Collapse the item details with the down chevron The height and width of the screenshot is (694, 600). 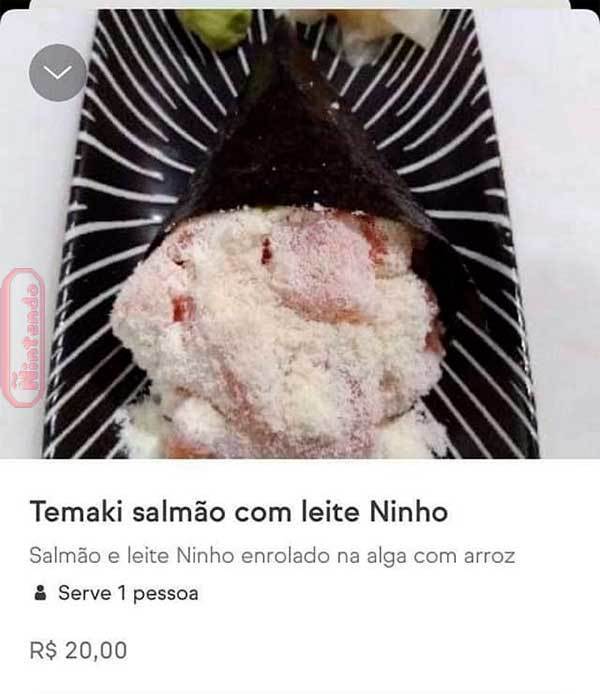coord(58,72)
